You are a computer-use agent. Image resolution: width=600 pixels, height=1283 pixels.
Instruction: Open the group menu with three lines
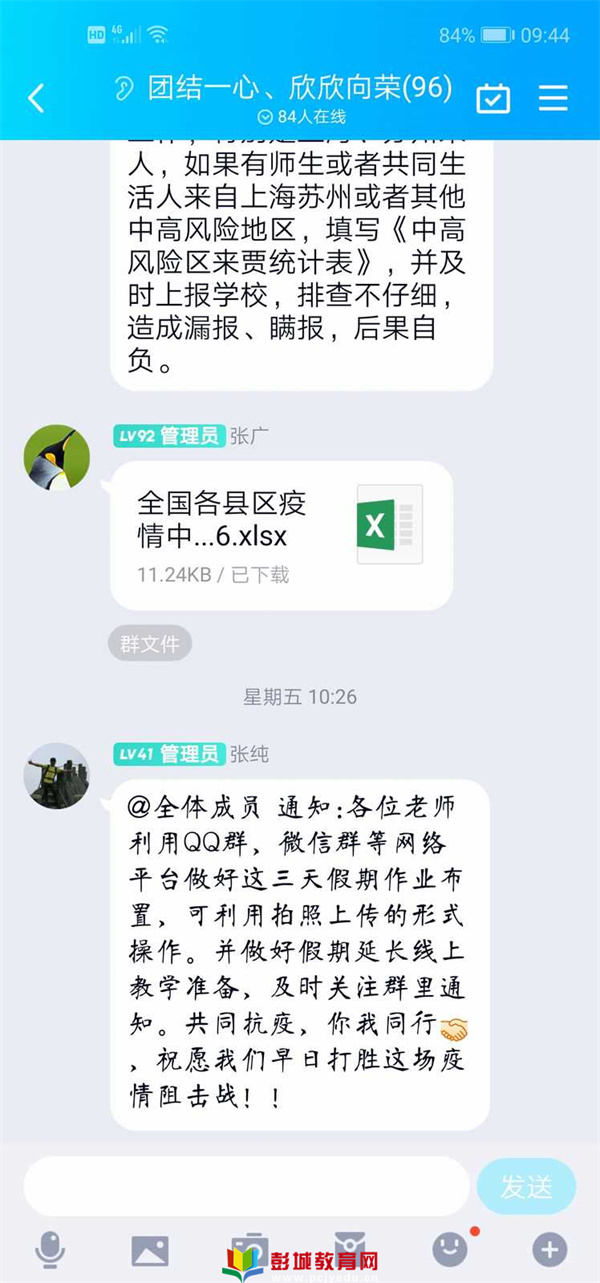[553, 98]
